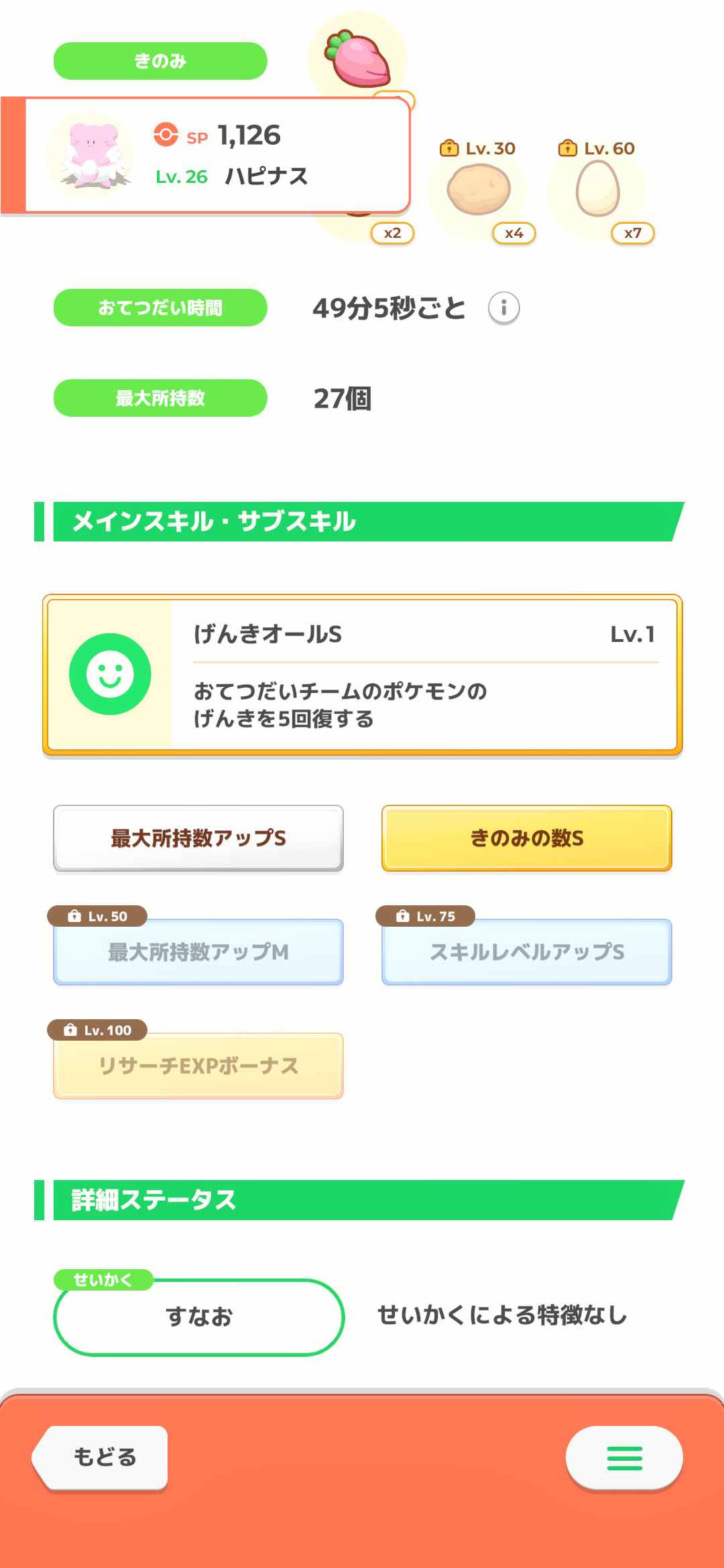
Task: Select the 最大所持数アップS sub skill
Action: point(198,838)
